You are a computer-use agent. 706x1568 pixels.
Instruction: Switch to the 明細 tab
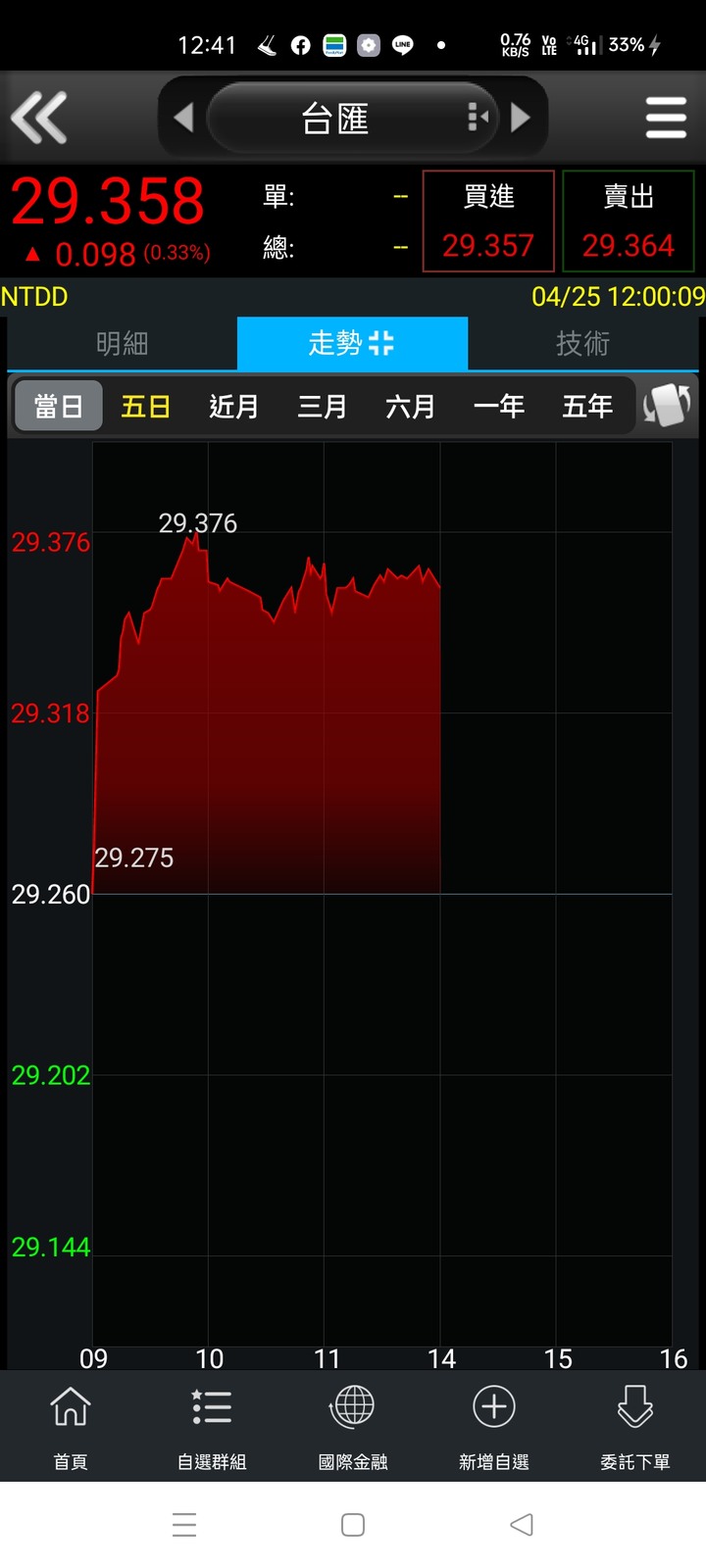(x=122, y=343)
